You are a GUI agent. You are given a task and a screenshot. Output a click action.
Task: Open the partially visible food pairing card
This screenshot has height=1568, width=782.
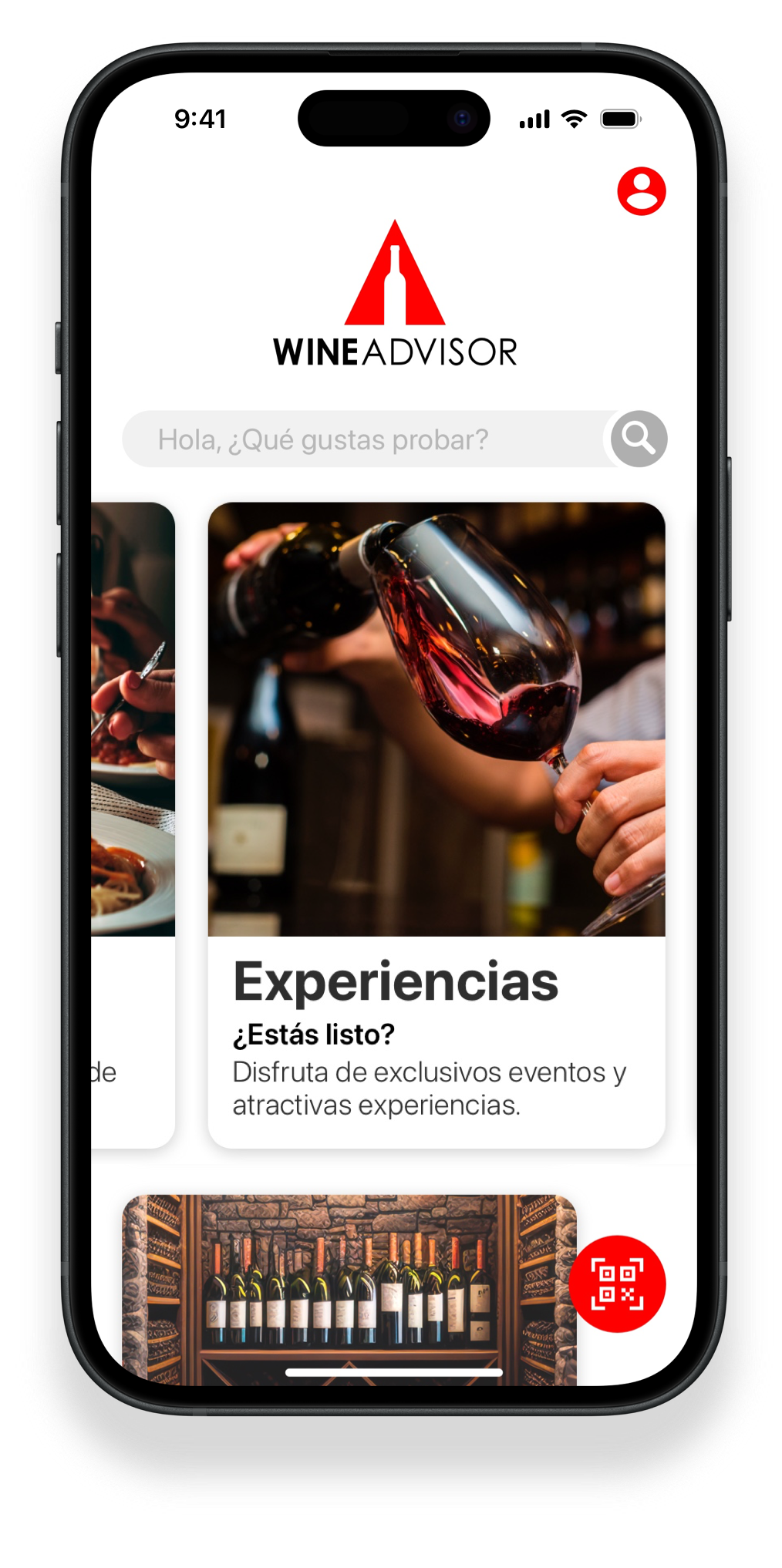[133, 825]
